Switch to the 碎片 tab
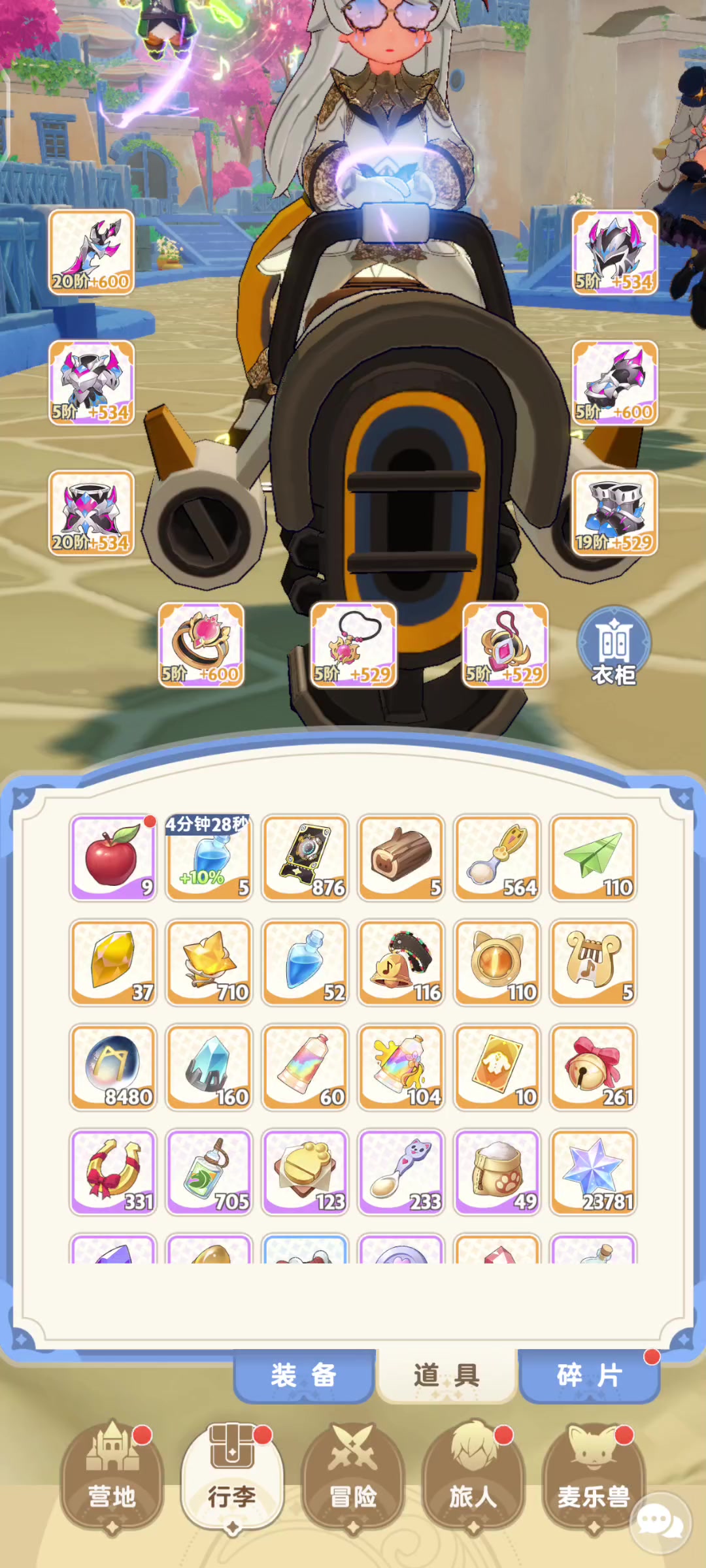The height and width of the screenshot is (1568, 706). tap(590, 1375)
